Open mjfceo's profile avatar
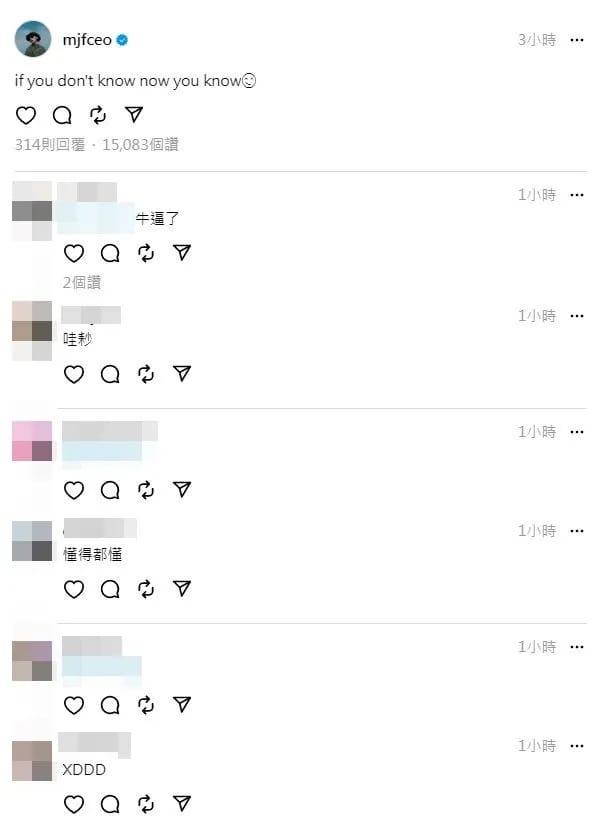The image size is (611, 834). pyautogui.click(x=32, y=39)
